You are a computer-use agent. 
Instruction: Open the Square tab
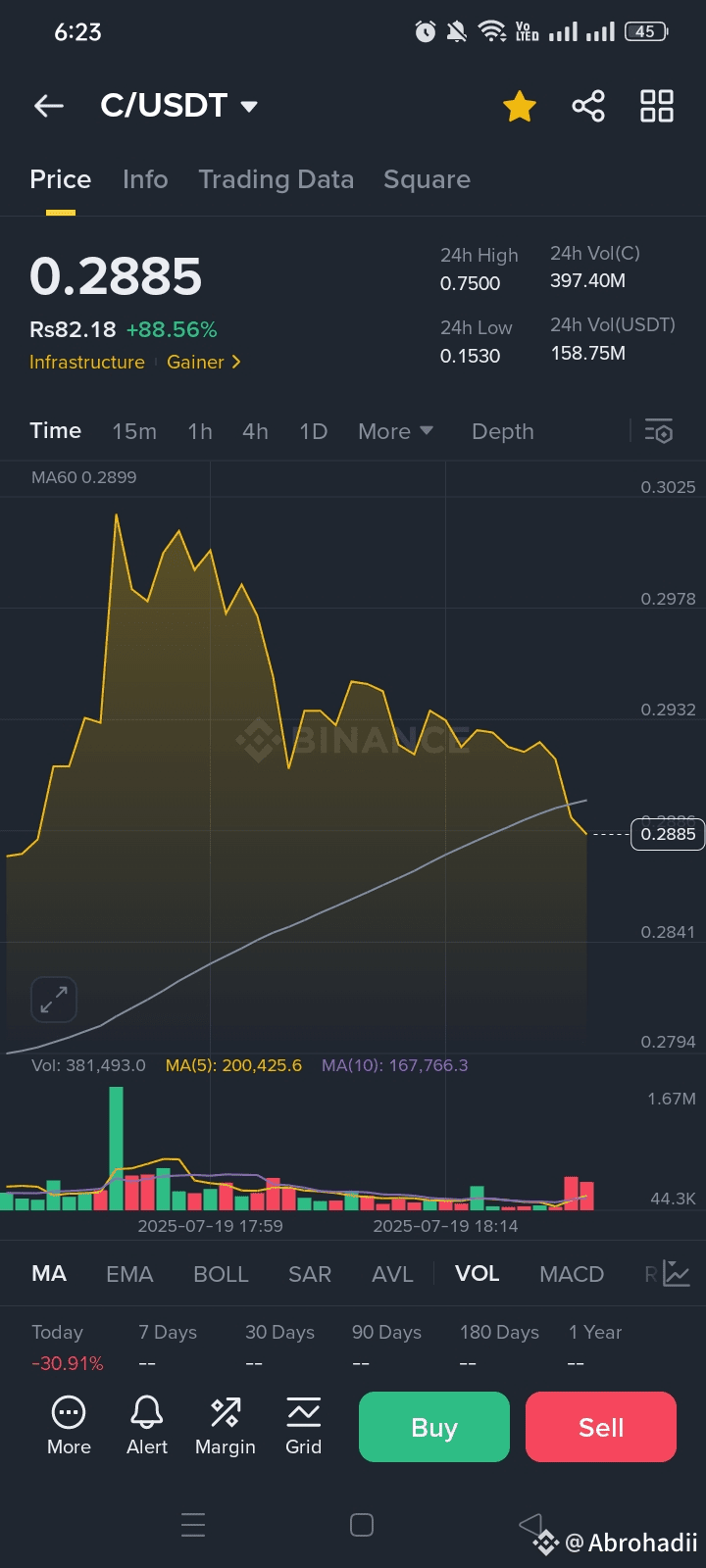coord(427,179)
